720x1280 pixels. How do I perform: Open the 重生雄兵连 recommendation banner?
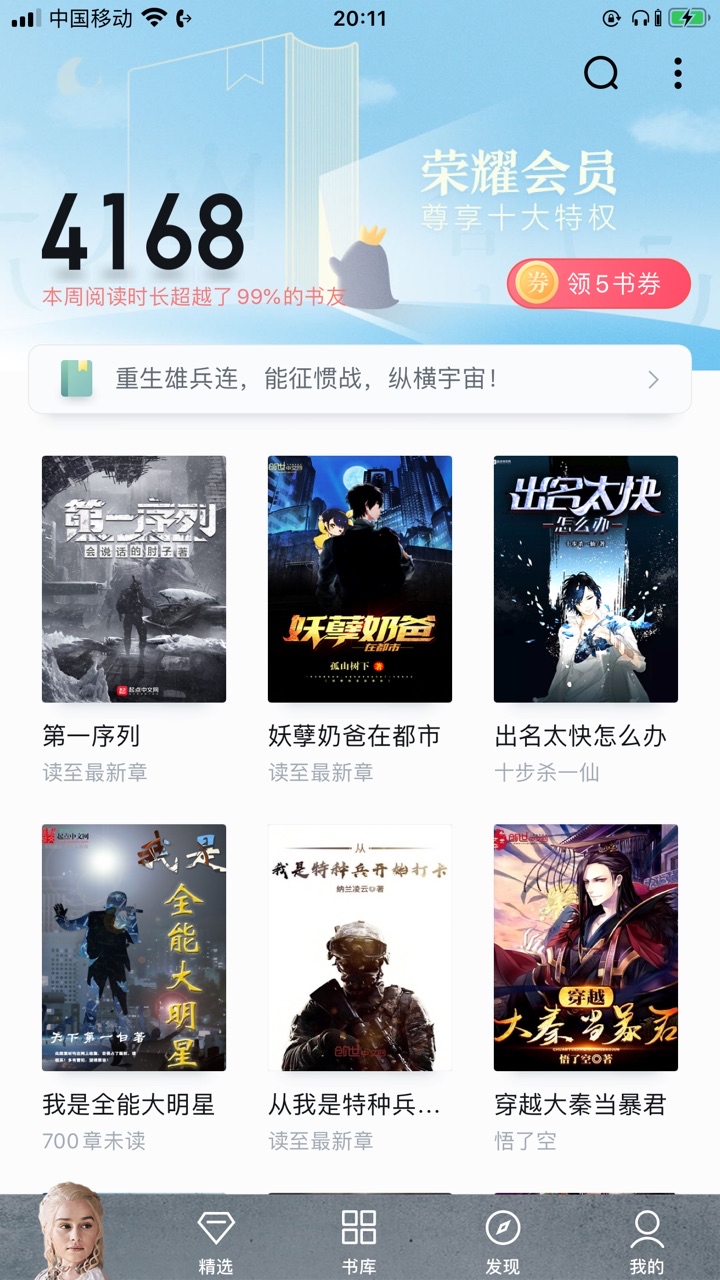click(360, 379)
